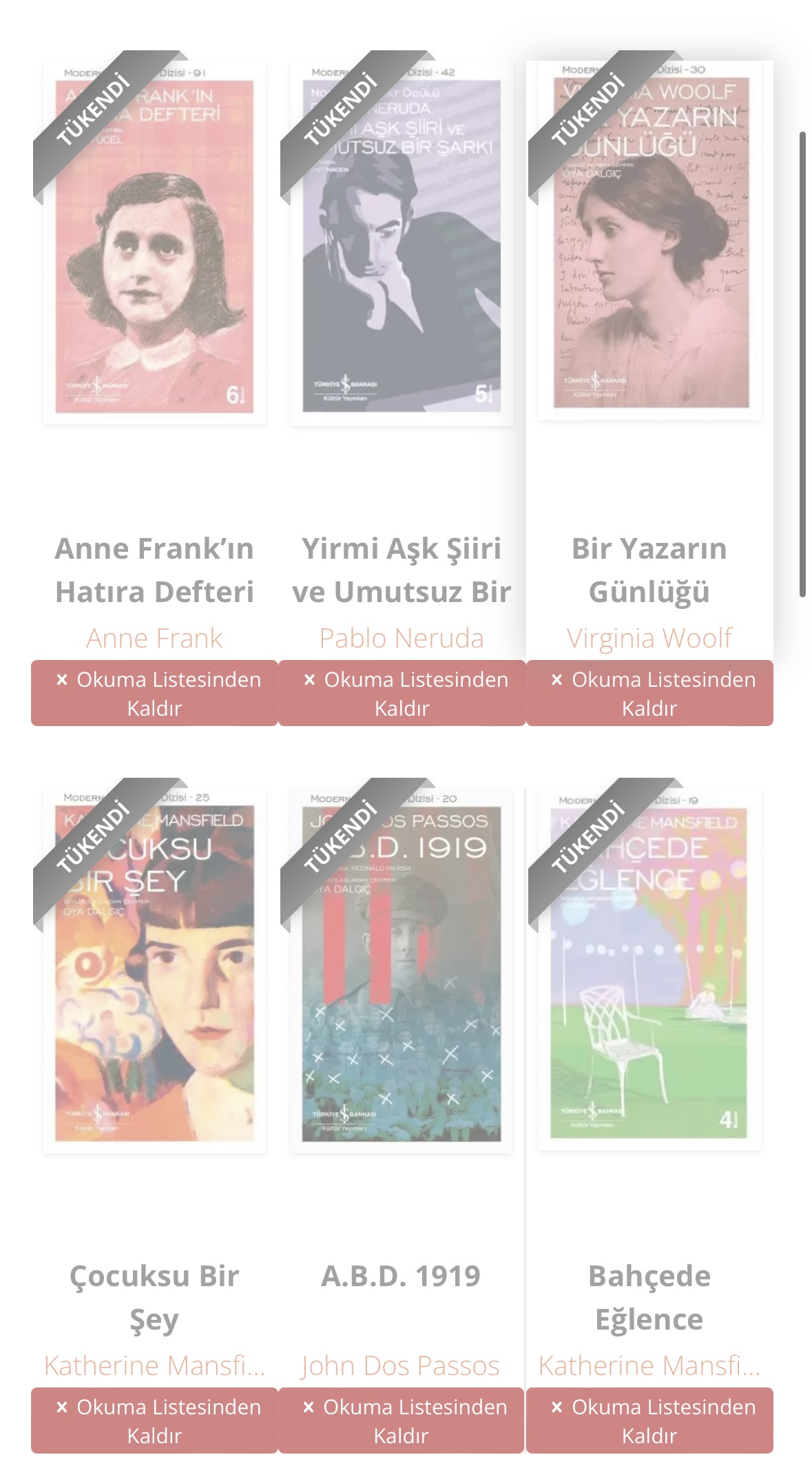The height and width of the screenshot is (1477, 812).
Task: Open the A.B.D. 1919 book cover
Action: (401, 970)
